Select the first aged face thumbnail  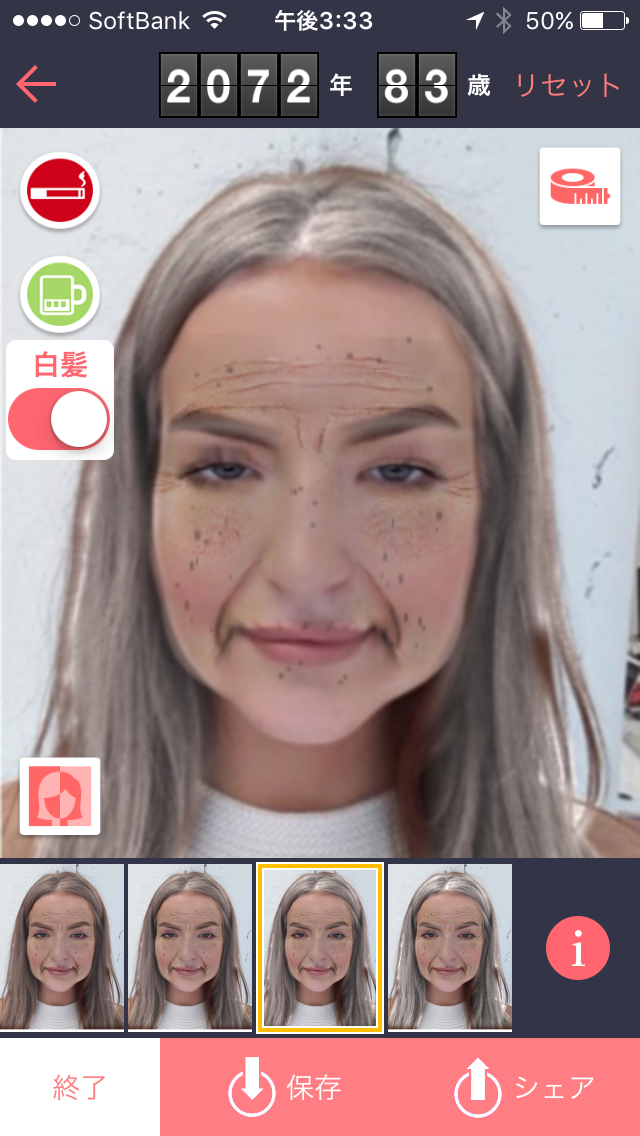62,946
